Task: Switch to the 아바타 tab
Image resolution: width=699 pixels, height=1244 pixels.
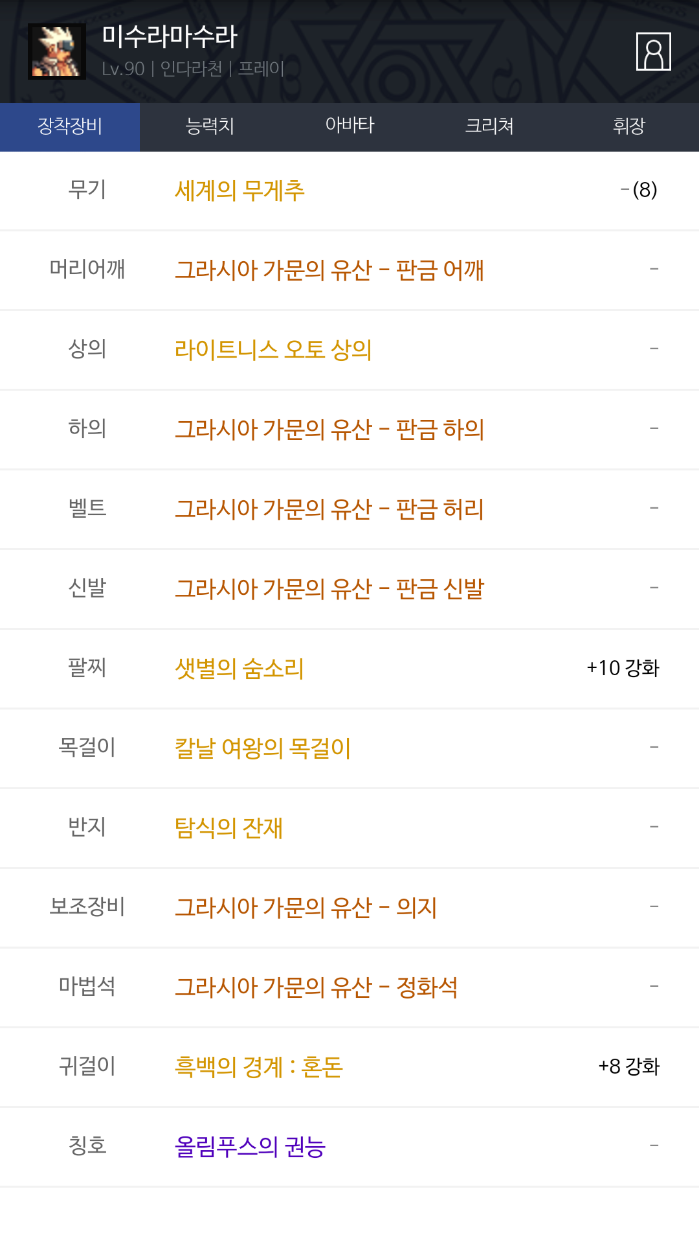Action: tap(349, 127)
